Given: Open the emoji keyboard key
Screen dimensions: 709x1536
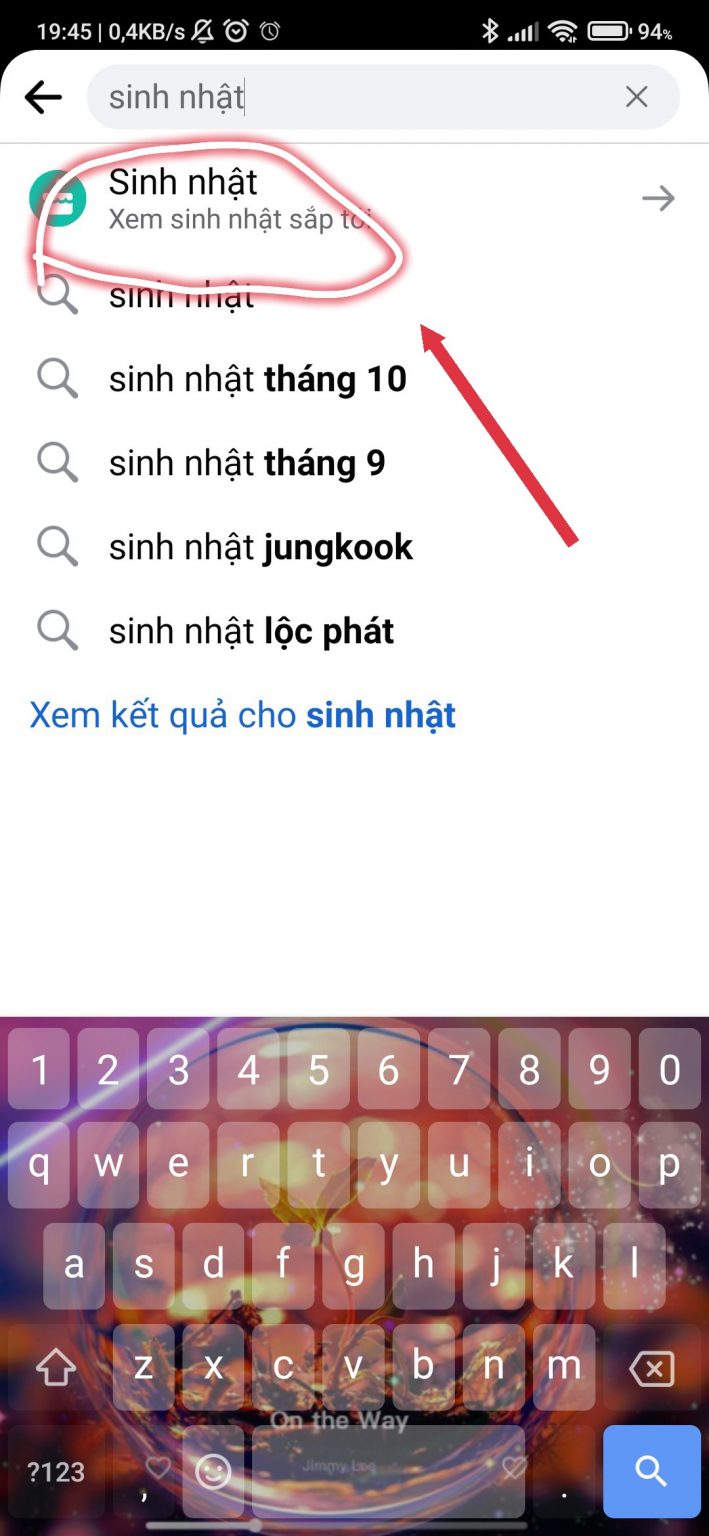Looking at the screenshot, I should coord(212,1471).
